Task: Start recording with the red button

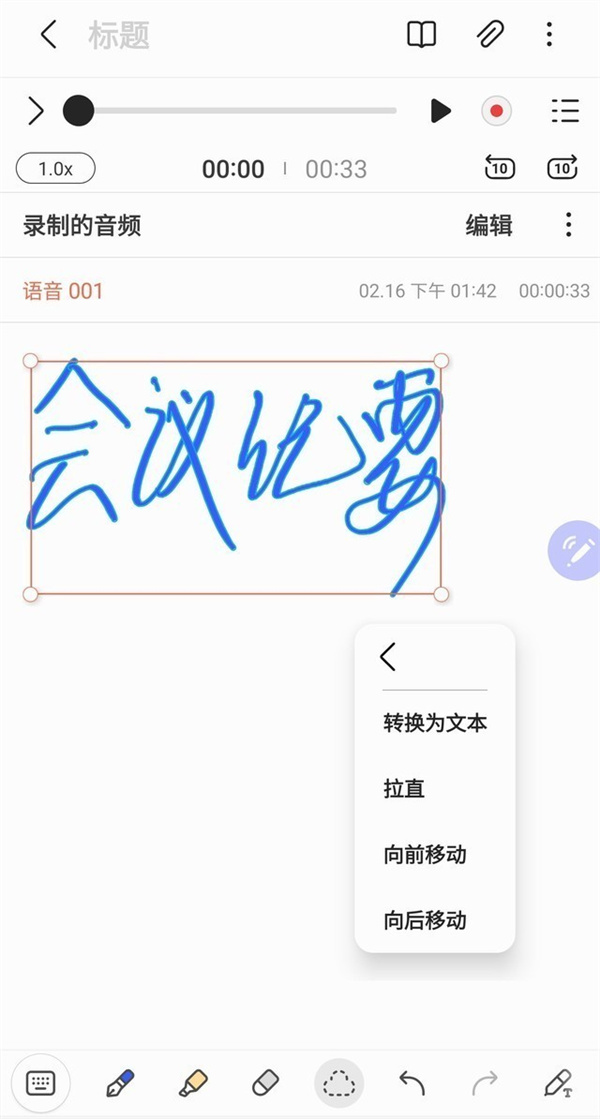Action: pyautogui.click(x=496, y=111)
